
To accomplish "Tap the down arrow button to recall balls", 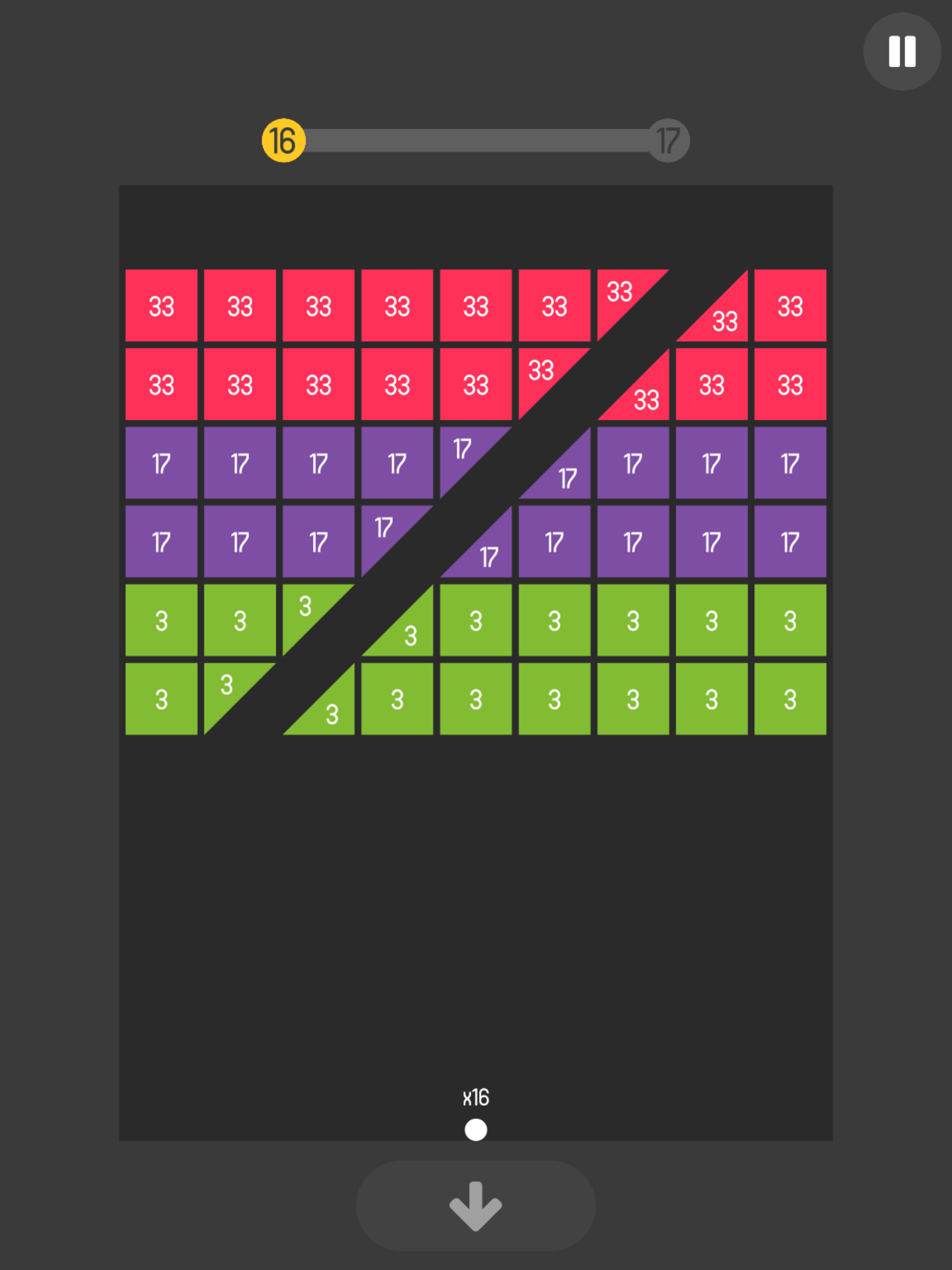I will click(475, 1206).
